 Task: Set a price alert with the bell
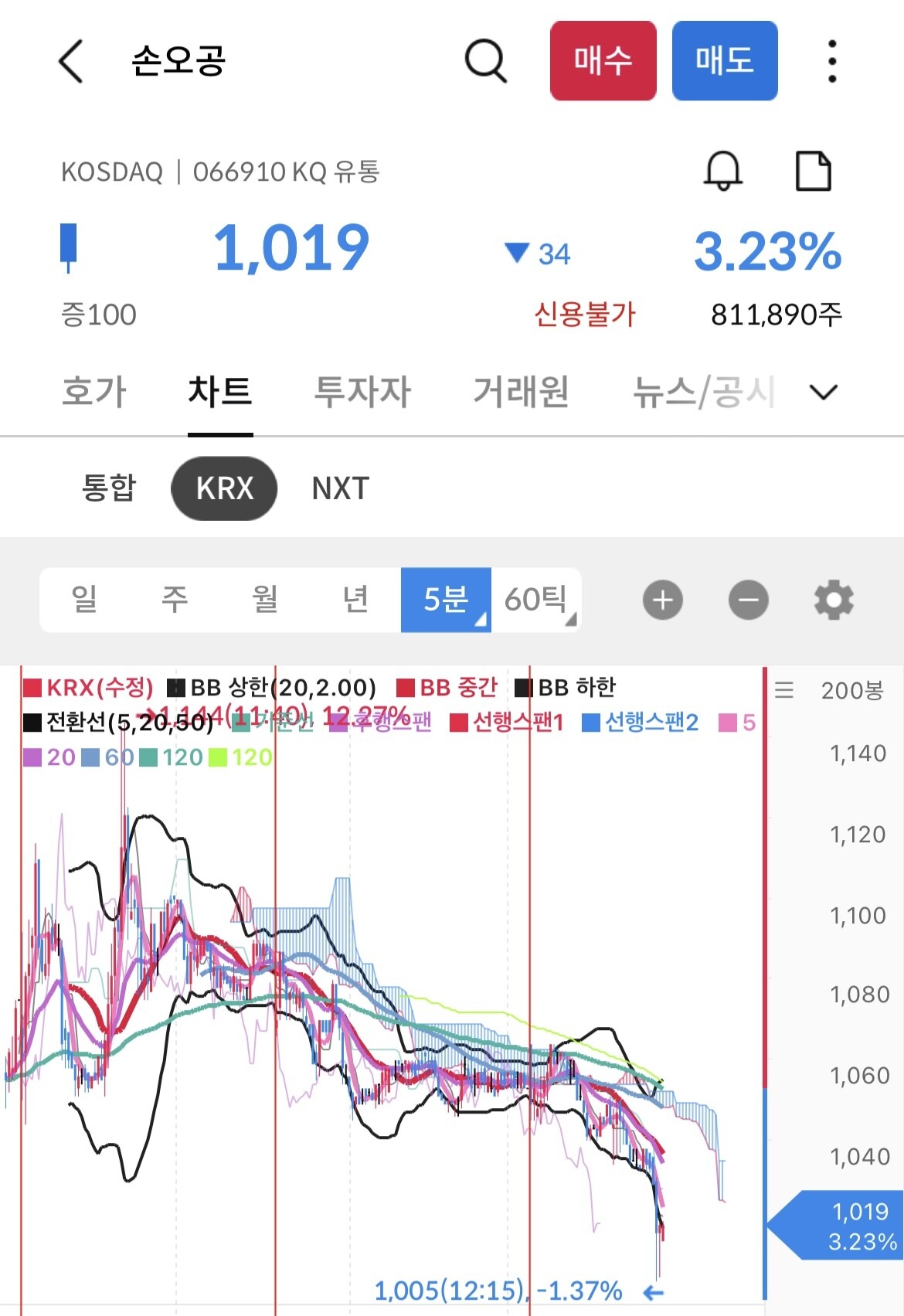point(723,170)
